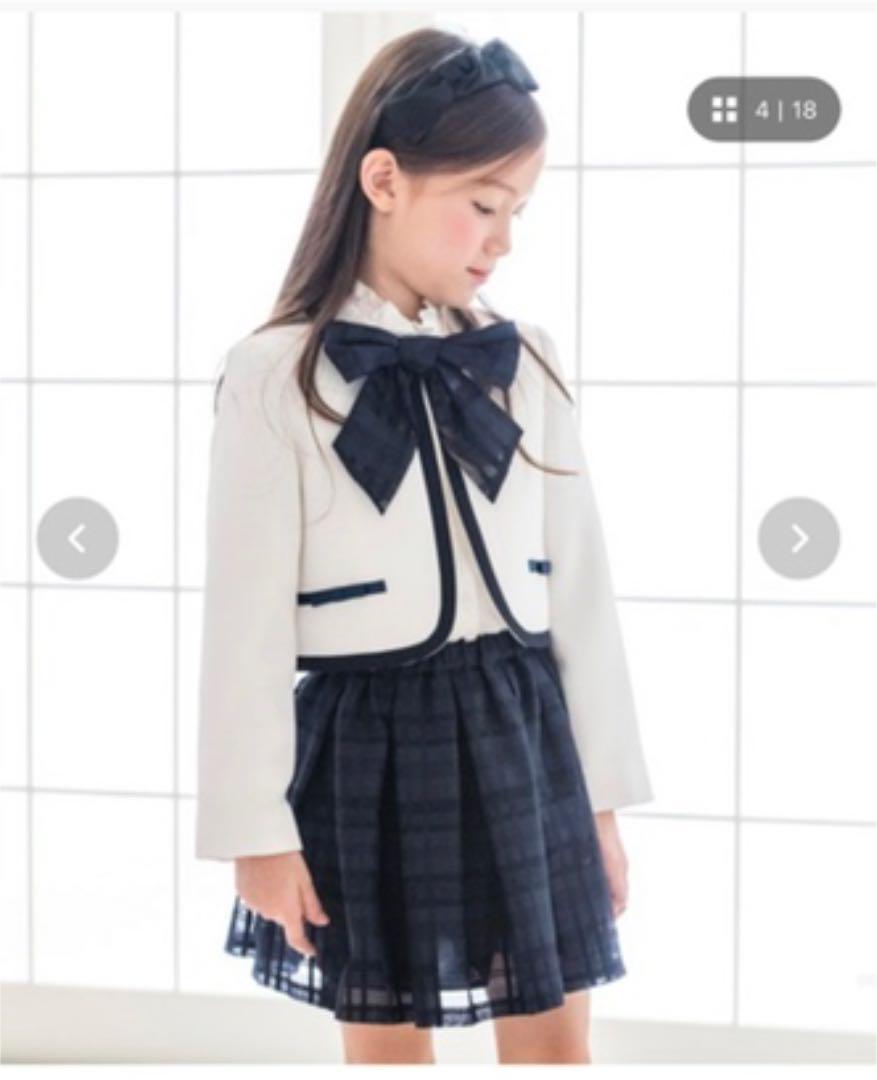Show the next product photo

[x=798, y=538]
